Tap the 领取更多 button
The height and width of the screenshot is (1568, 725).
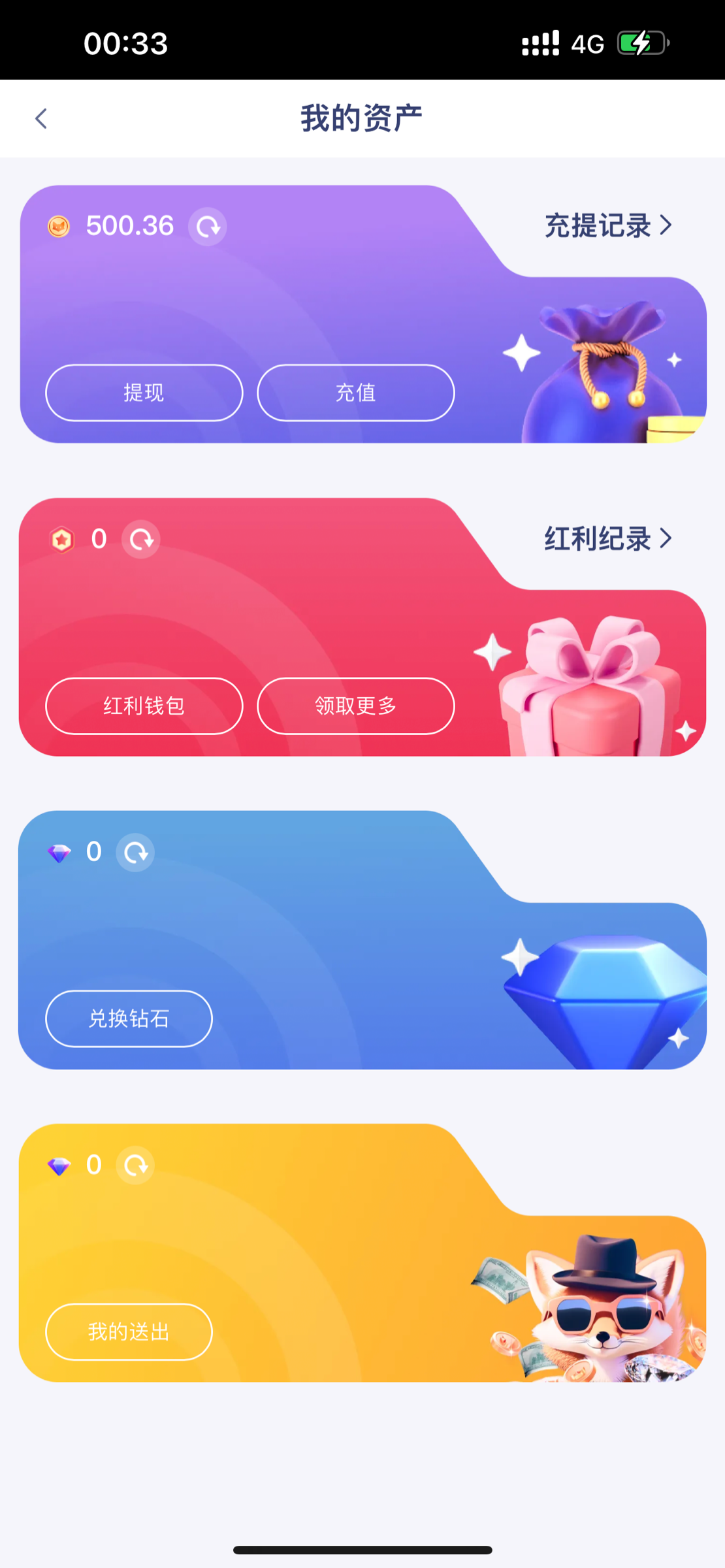(355, 706)
